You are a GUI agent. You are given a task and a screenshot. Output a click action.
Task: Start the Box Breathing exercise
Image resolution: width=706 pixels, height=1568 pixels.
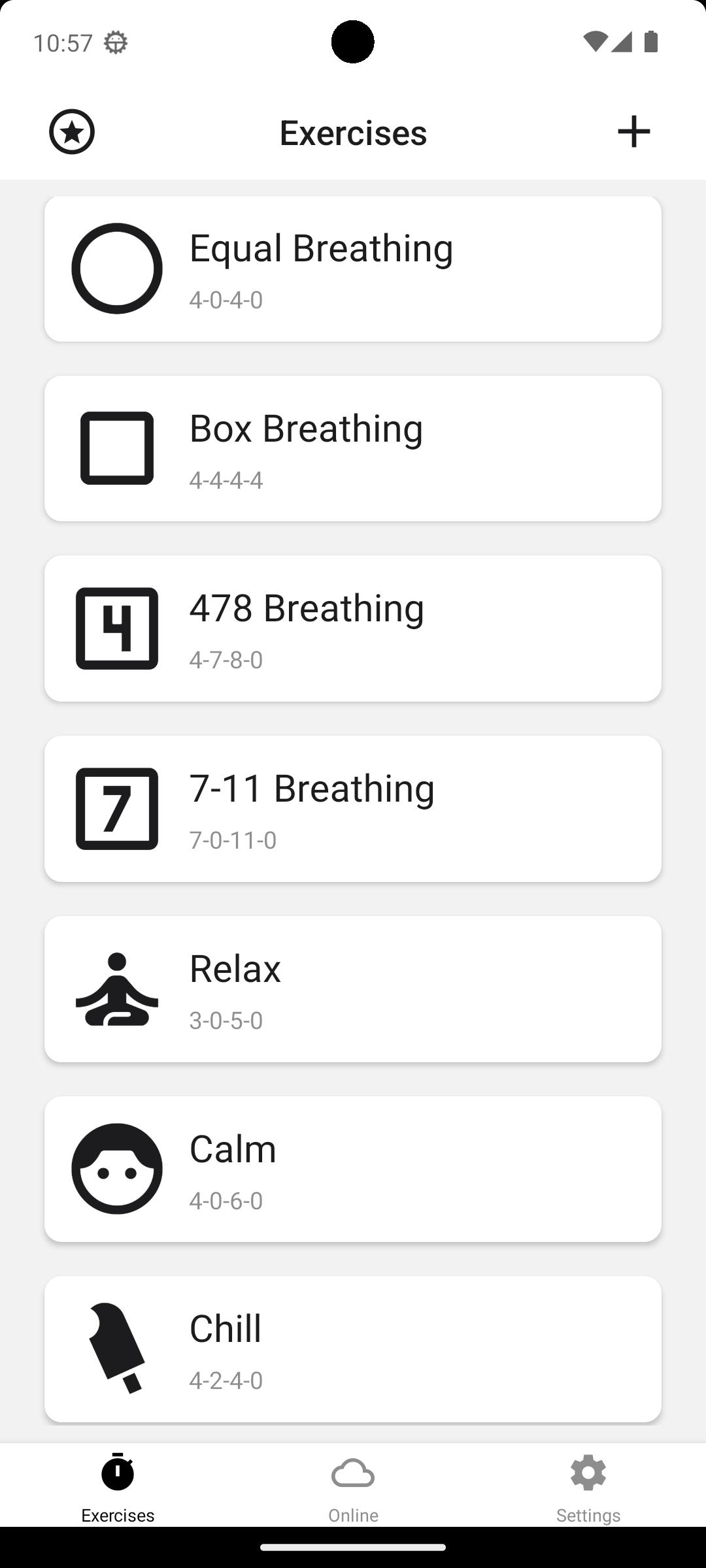353,448
